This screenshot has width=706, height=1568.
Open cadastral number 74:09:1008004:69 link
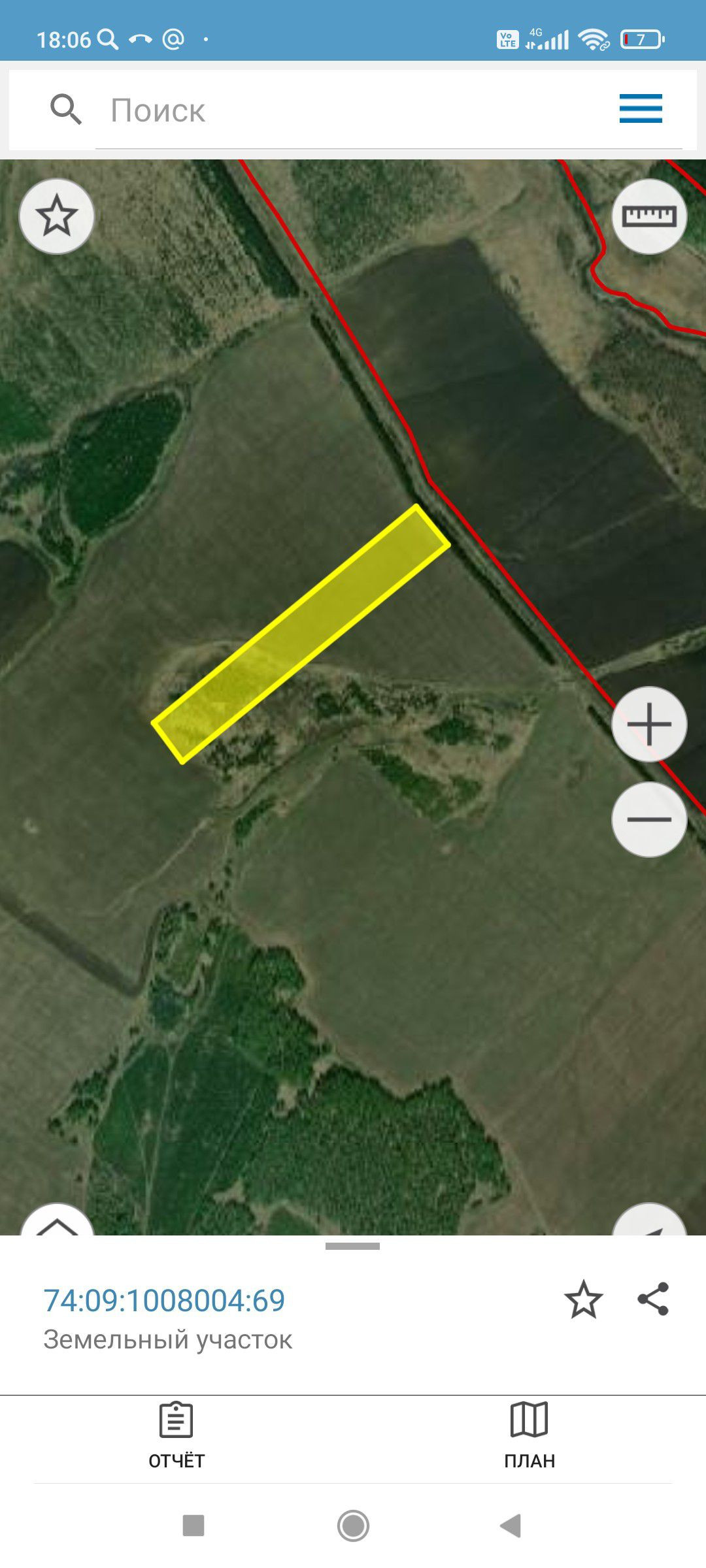tap(164, 1300)
